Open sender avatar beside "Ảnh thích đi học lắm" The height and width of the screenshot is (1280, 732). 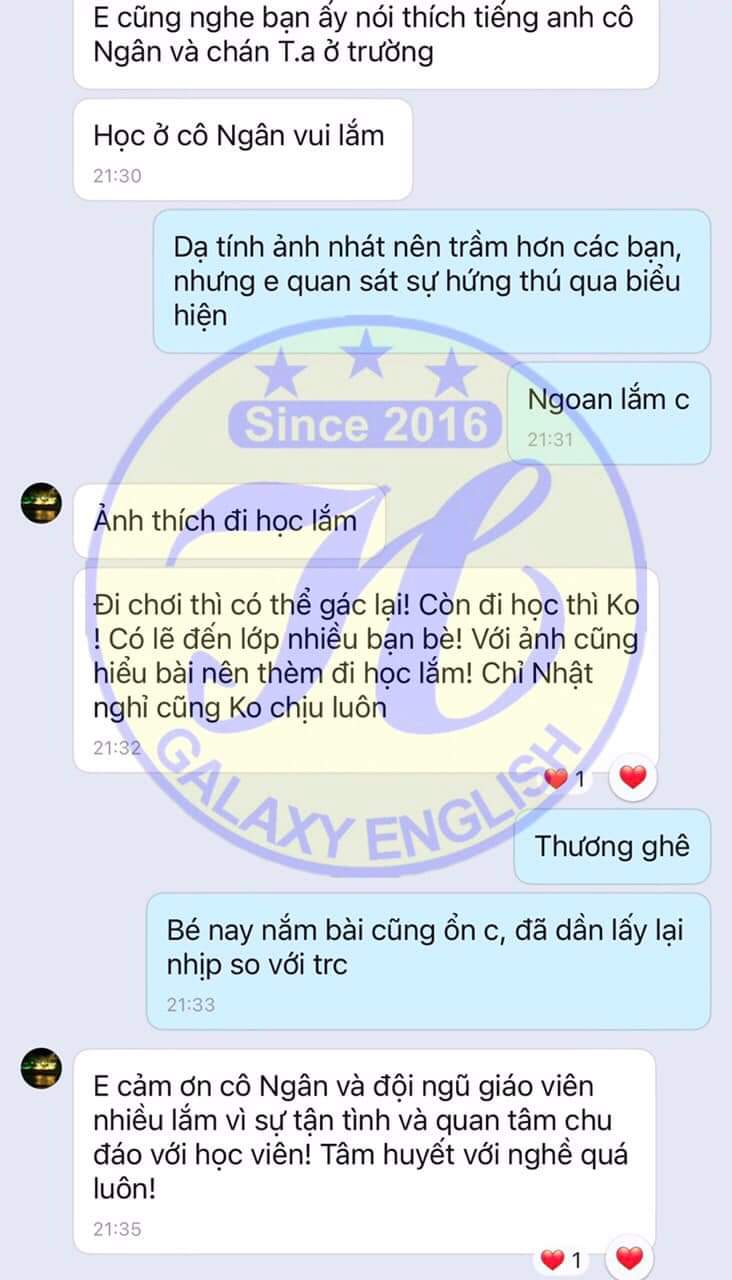point(41,500)
